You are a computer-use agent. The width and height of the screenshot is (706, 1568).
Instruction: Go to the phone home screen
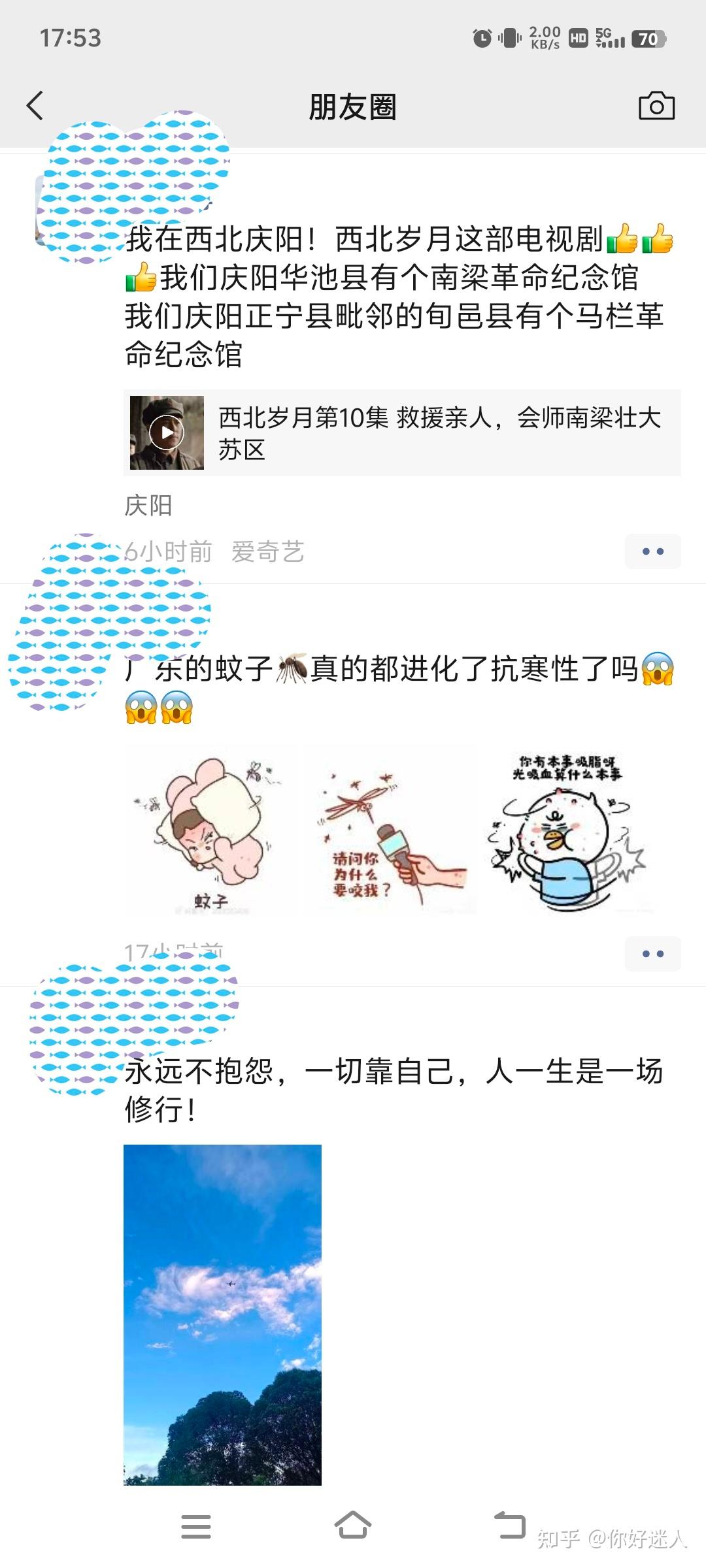click(x=353, y=1526)
